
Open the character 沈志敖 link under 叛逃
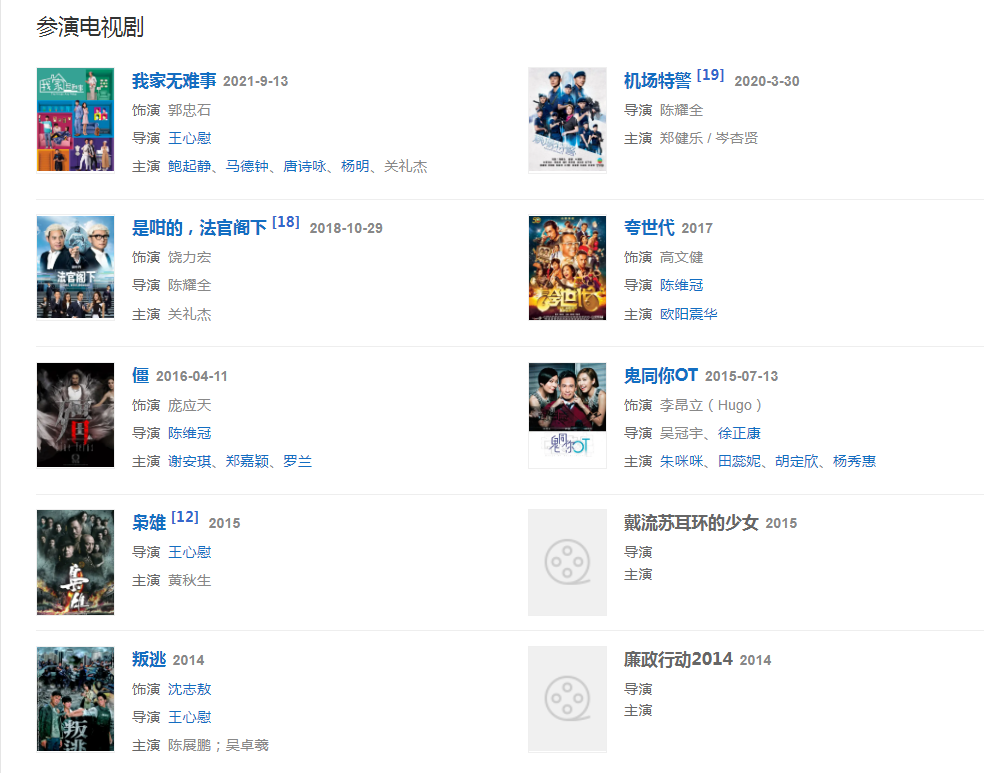click(189, 689)
